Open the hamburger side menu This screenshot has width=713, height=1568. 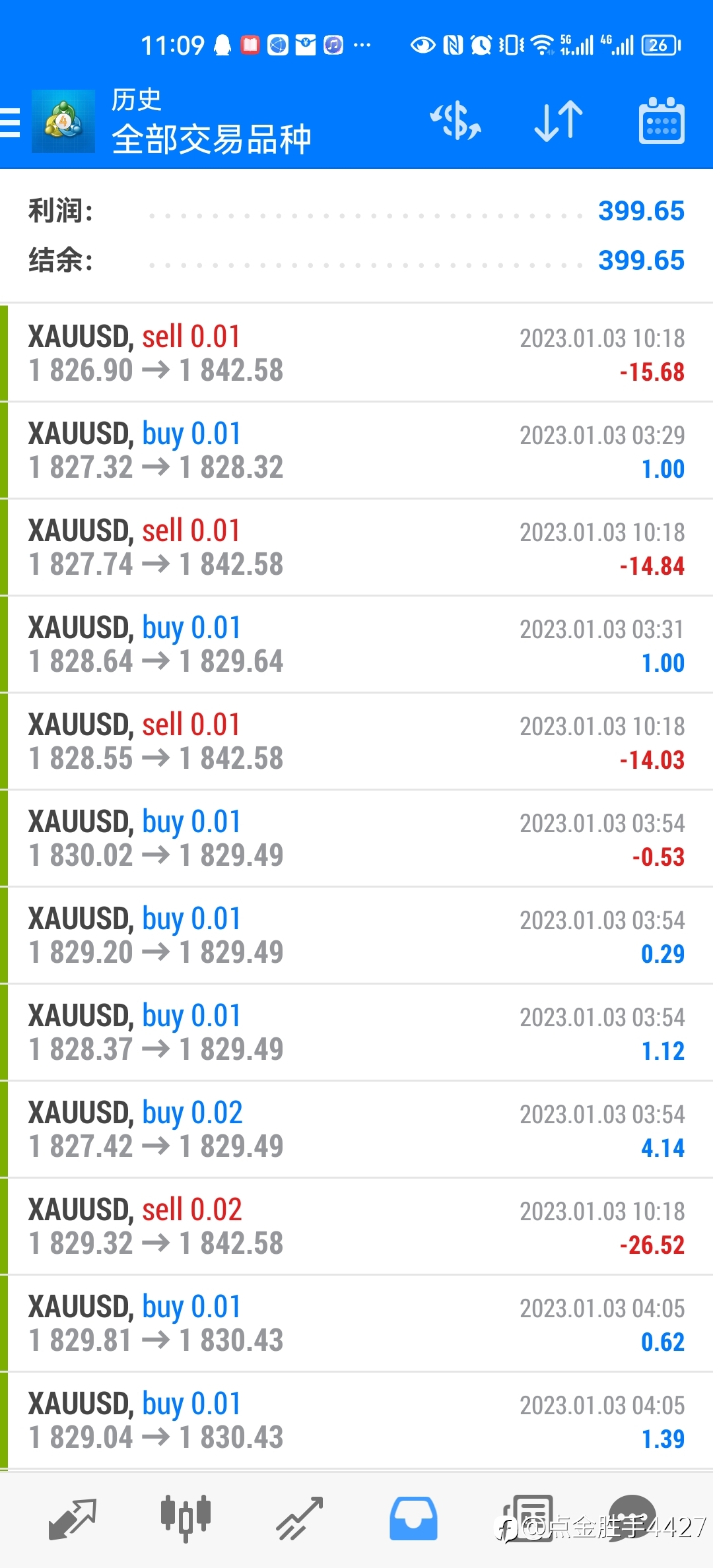[x=11, y=122]
